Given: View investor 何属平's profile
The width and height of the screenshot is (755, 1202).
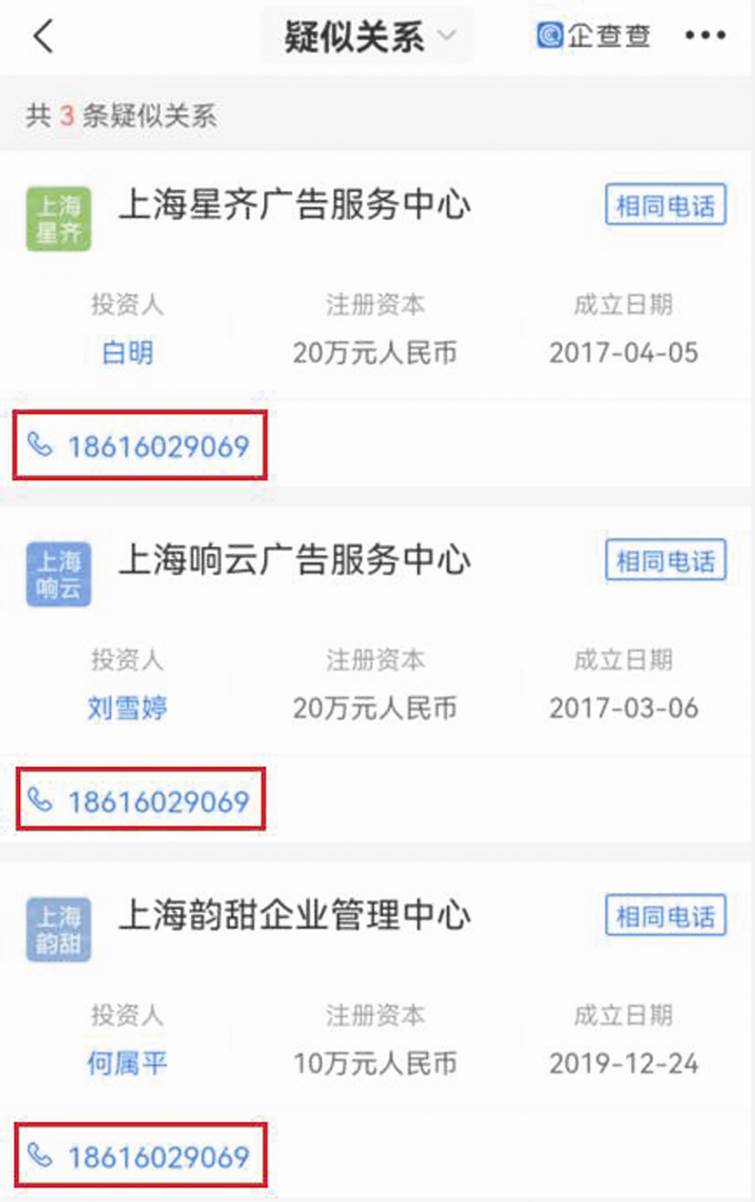Looking at the screenshot, I should click(x=127, y=1063).
